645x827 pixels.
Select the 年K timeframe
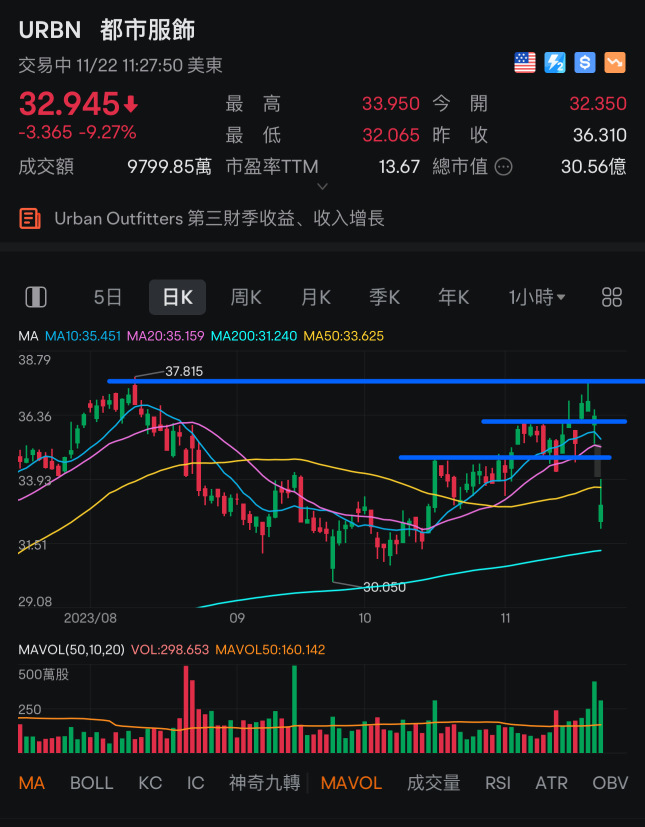click(454, 297)
